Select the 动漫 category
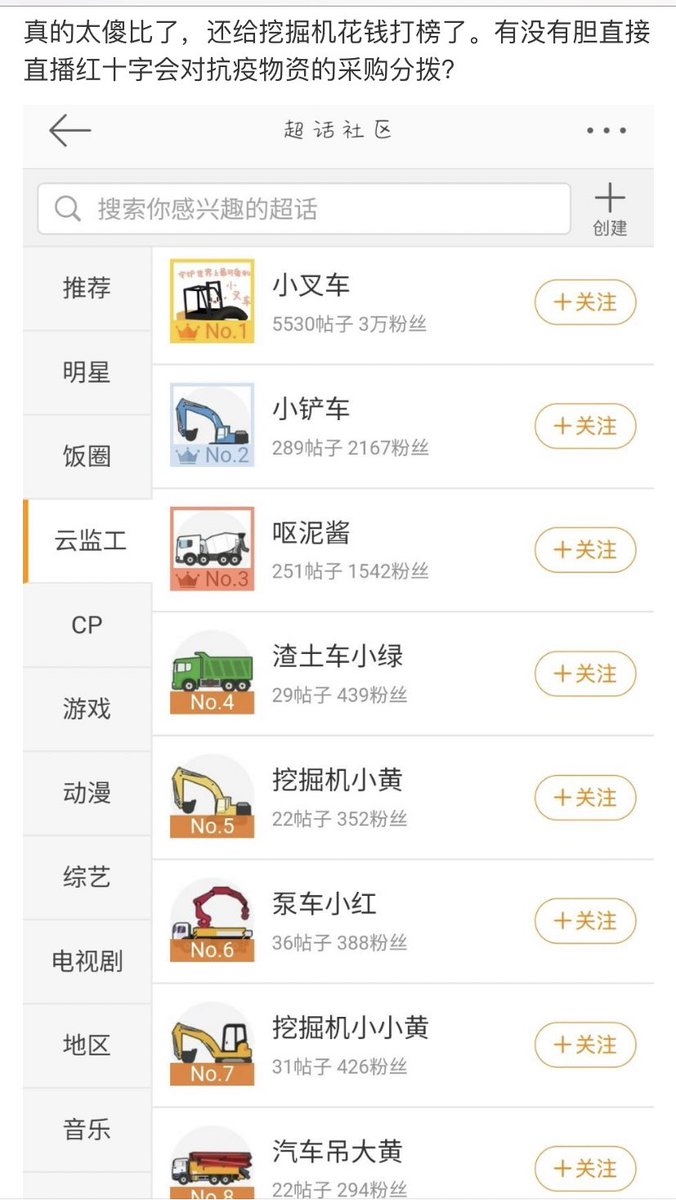Image resolution: width=676 pixels, height=1200 pixels. [x=87, y=793]
